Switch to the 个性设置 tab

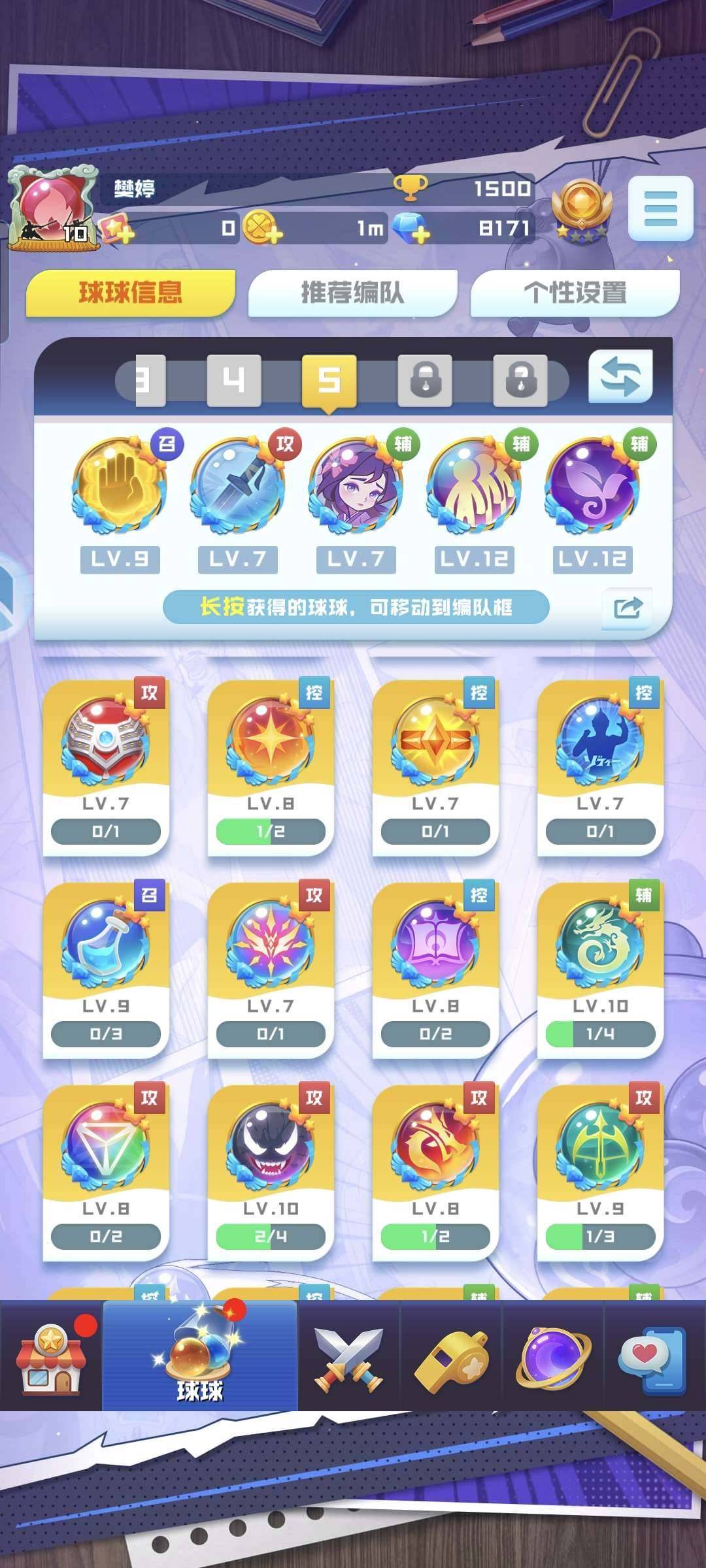575,292
